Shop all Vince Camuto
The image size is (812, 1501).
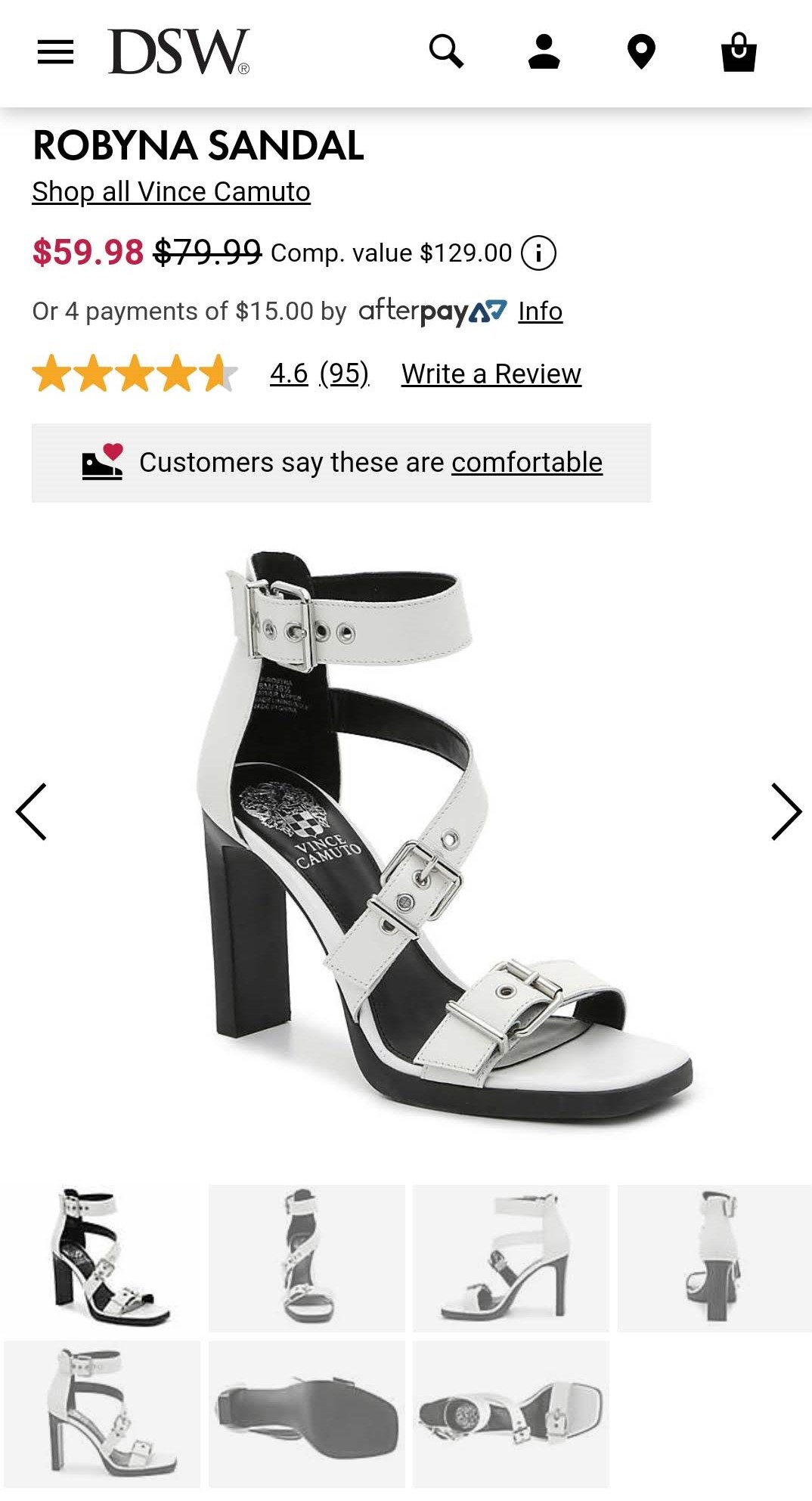(x=171, y=192)
